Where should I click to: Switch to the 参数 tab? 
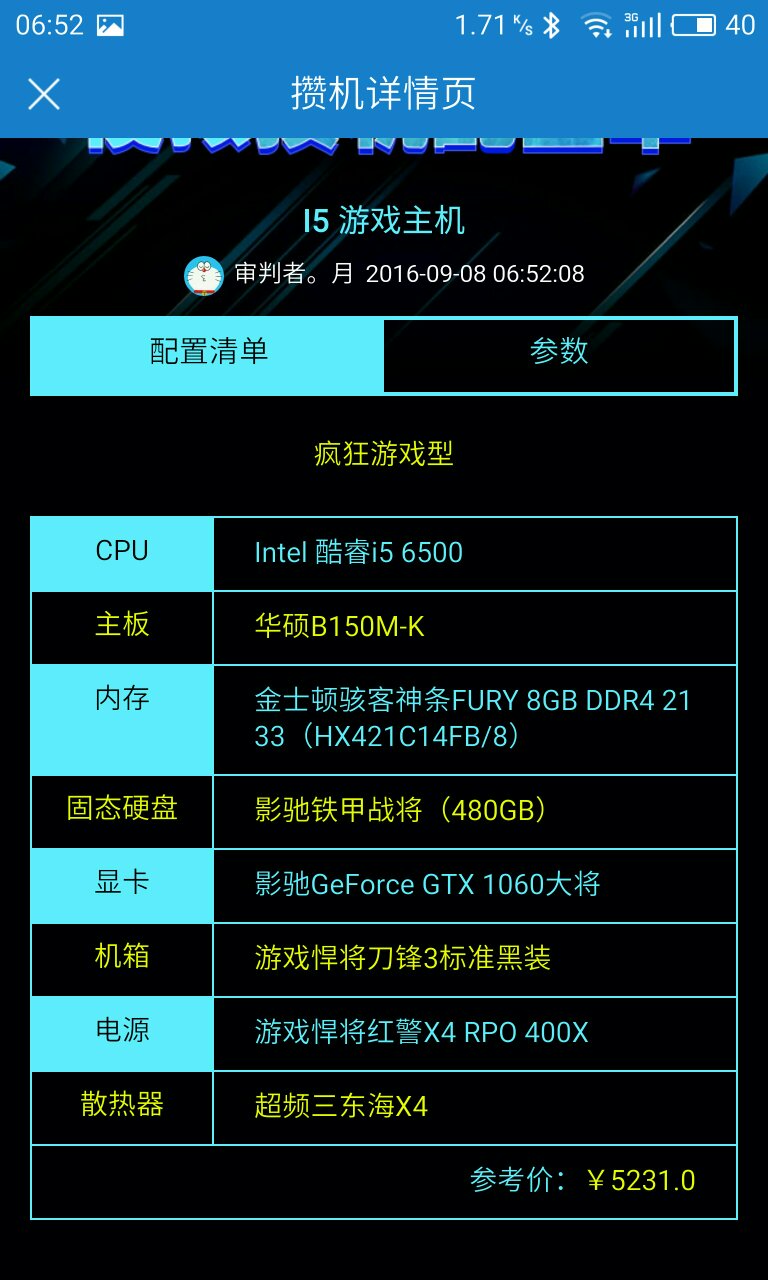(x=558, y=354)
